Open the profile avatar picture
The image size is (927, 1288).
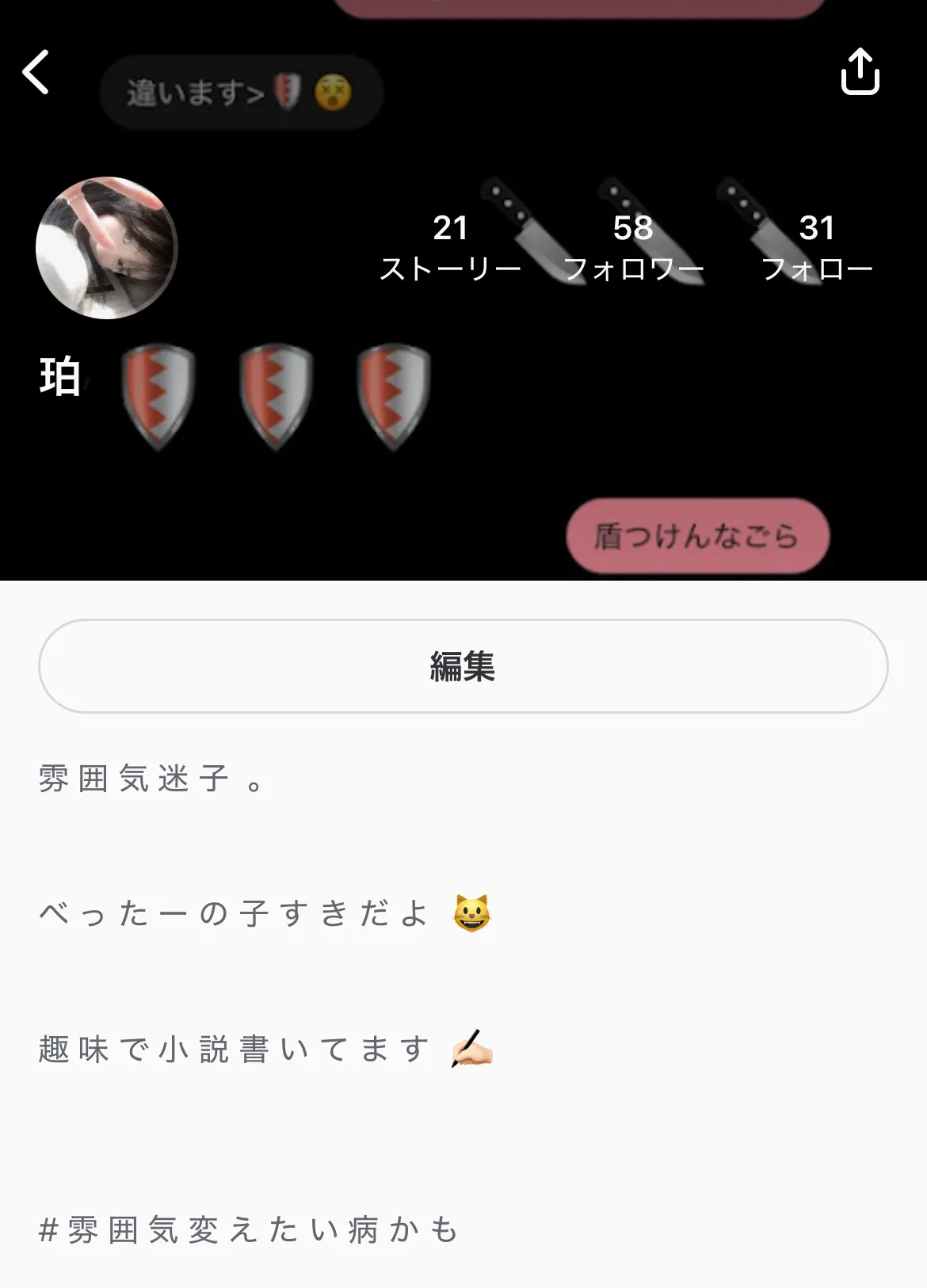point(107,248)
